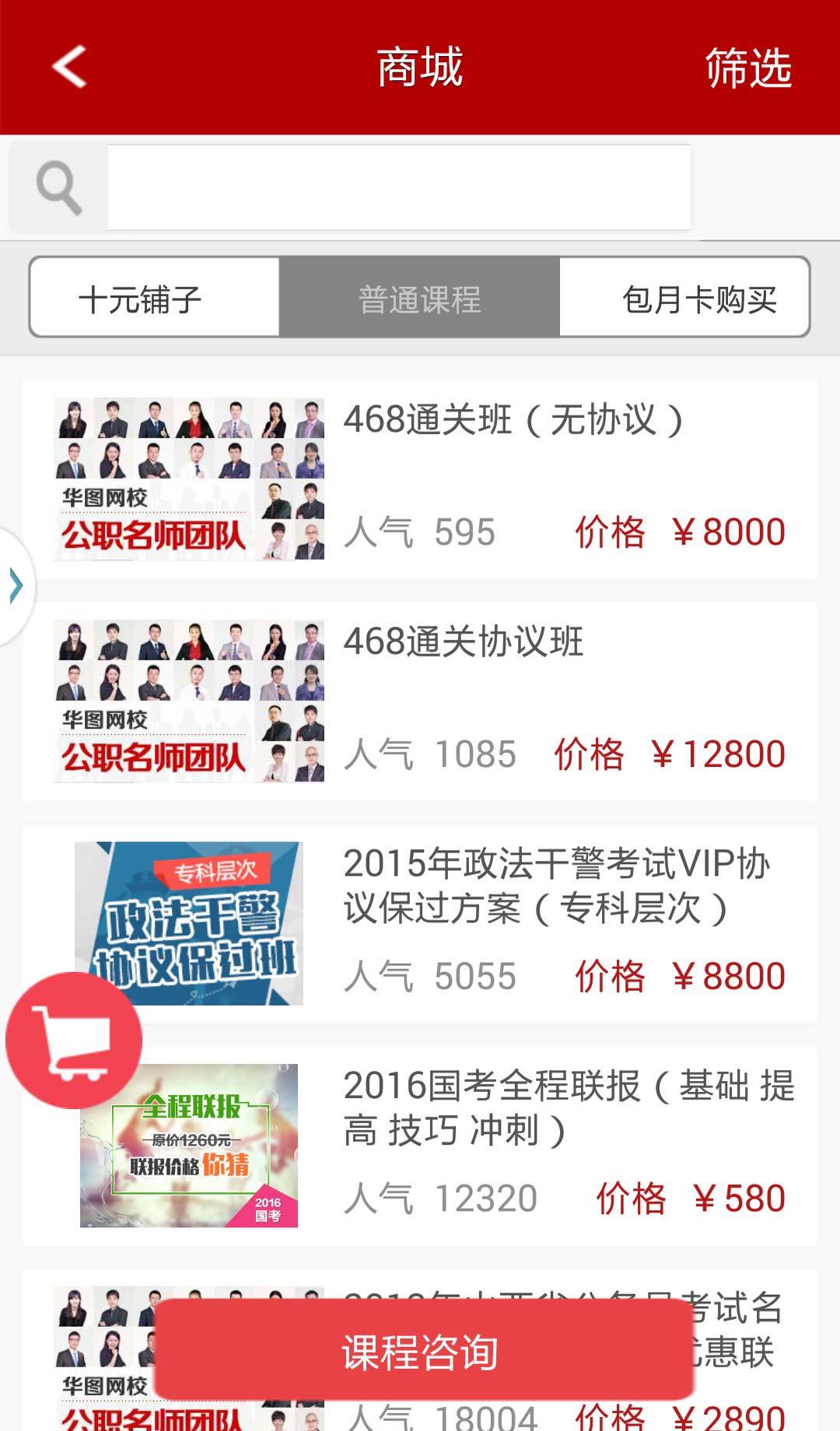
Task: Open the 筛选 filter option
Action: (747, 68)
